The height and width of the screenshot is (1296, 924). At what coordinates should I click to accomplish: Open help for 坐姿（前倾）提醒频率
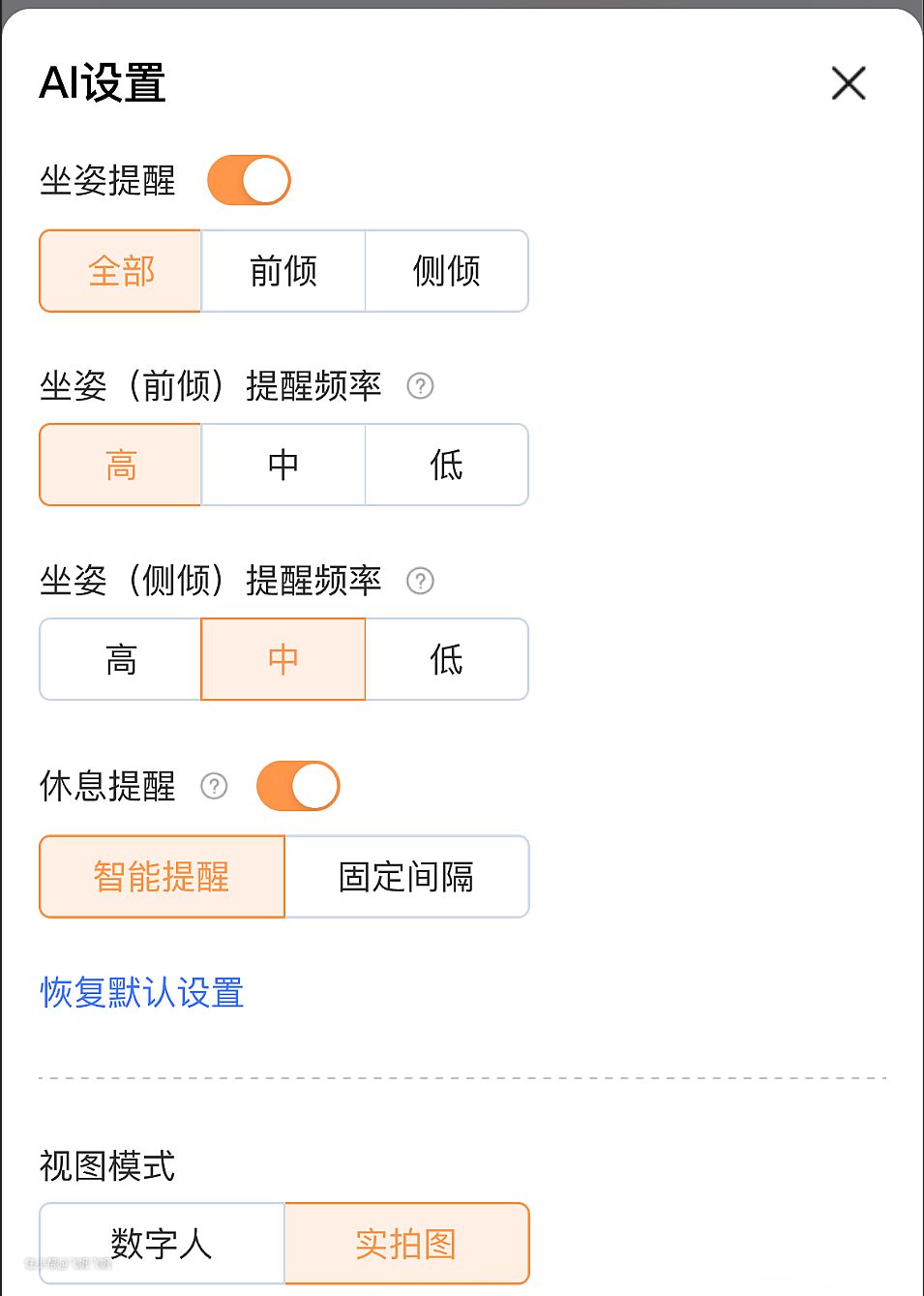tap(420, 386)
